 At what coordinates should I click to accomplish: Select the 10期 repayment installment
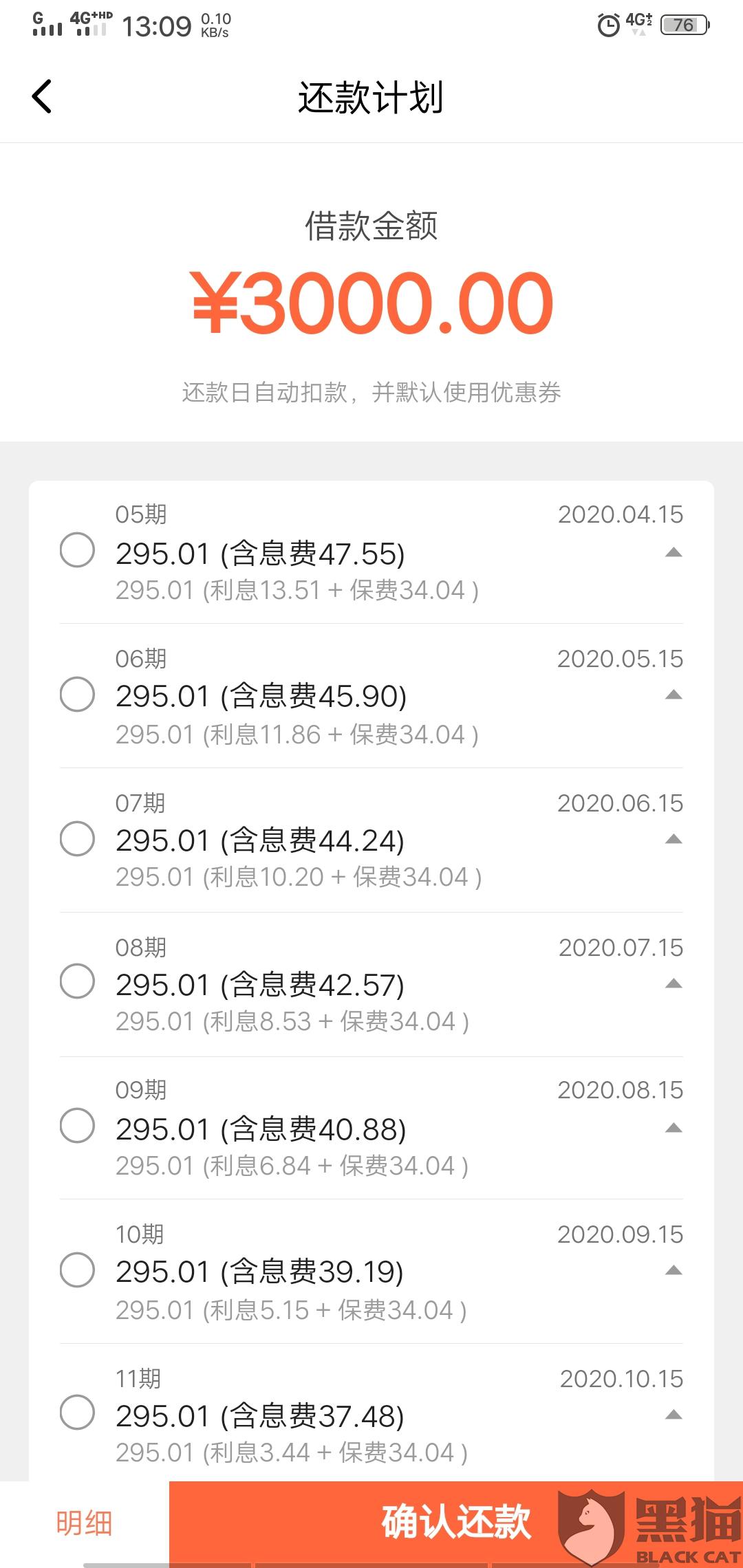pos(77,1270)
